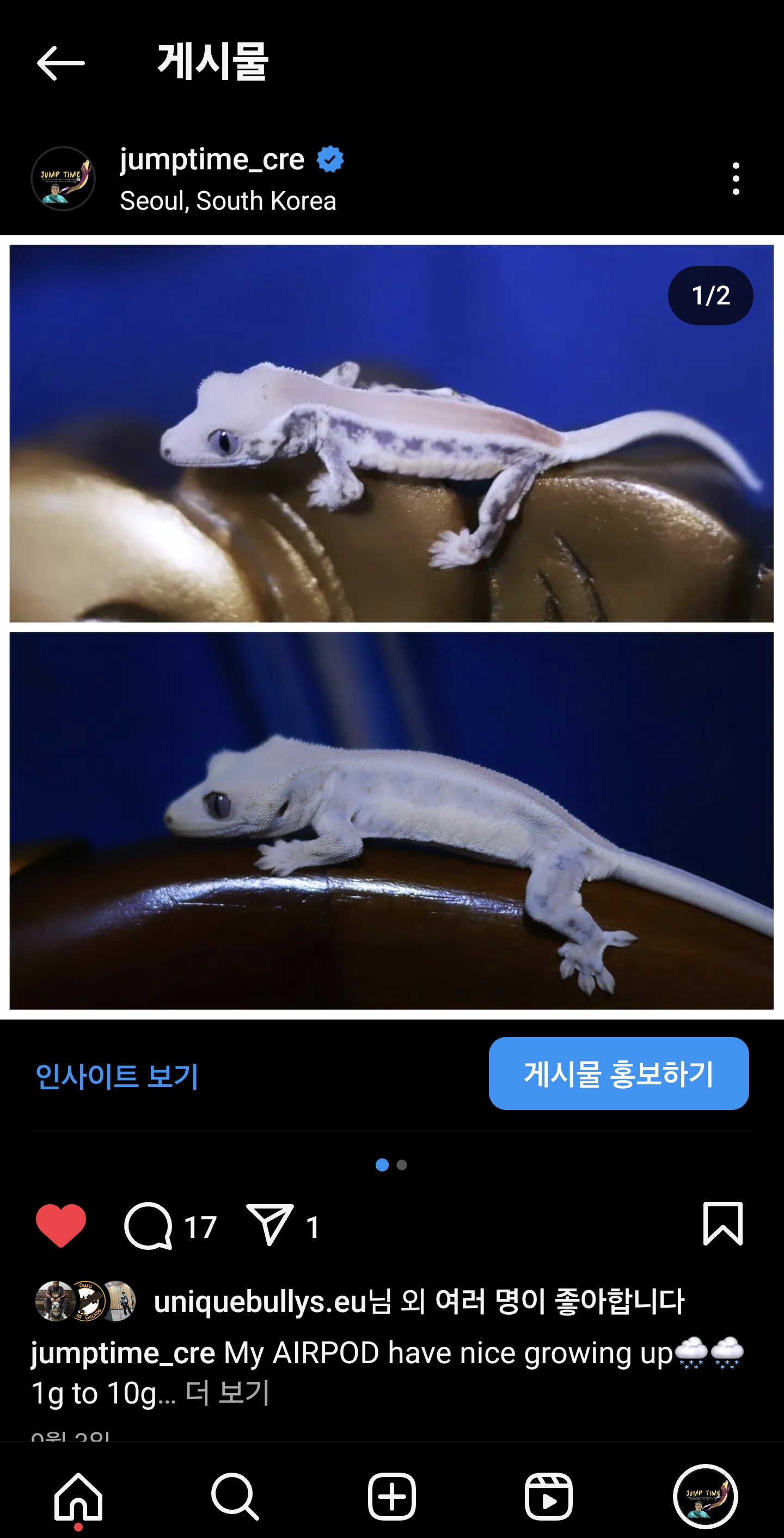
Task: View who liked, including uniquebullys.eu
Action: [418, 1302]
